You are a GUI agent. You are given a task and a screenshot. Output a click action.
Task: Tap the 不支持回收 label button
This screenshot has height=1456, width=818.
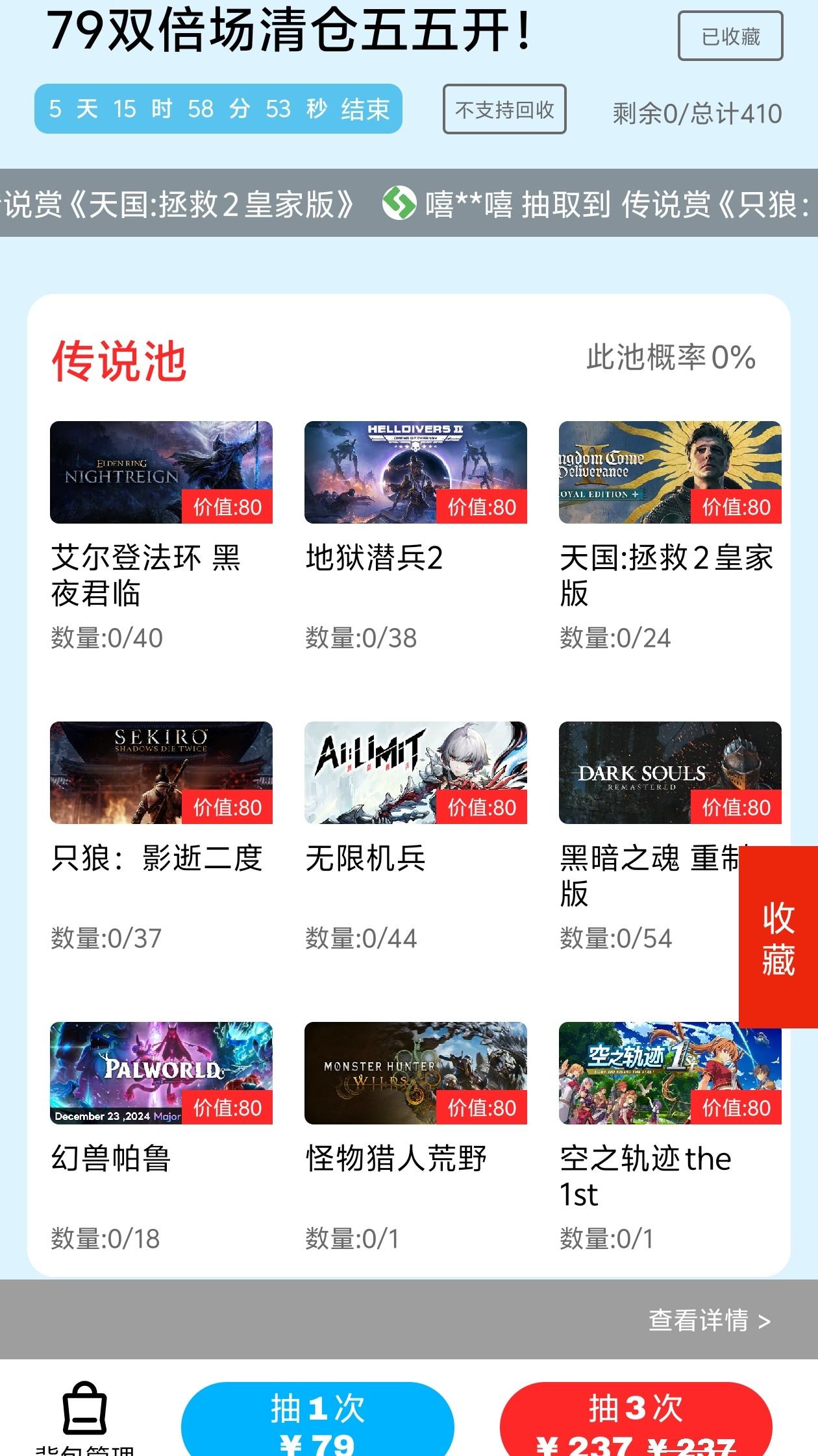pos(504,110)
